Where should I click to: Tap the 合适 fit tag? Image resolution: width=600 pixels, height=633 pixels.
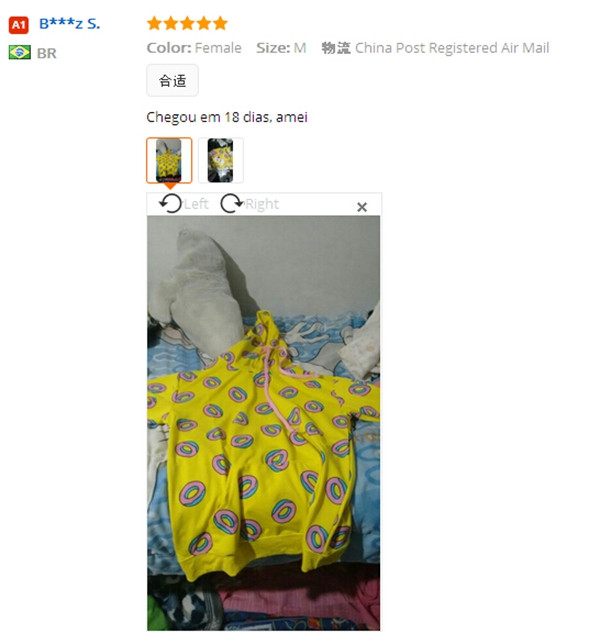point(172,81)
